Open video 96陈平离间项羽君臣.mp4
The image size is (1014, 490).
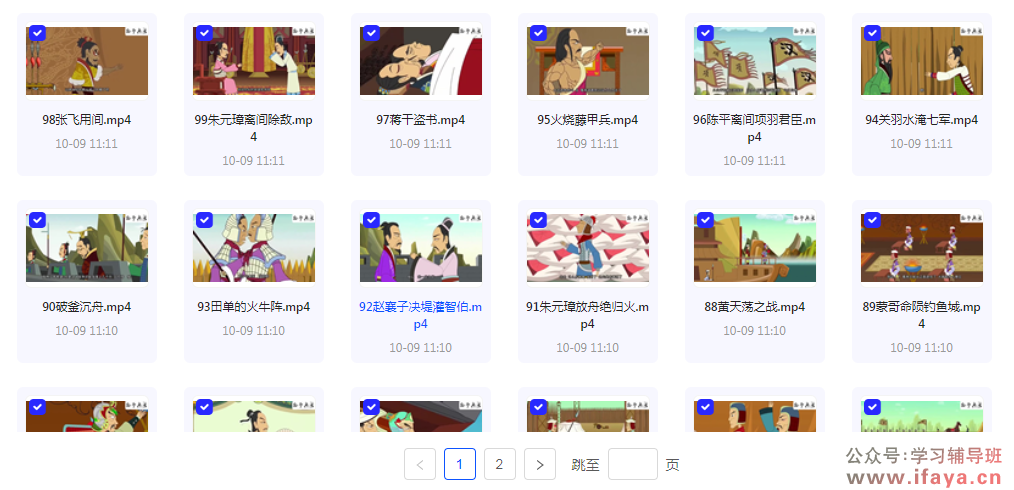pos(755,62)
